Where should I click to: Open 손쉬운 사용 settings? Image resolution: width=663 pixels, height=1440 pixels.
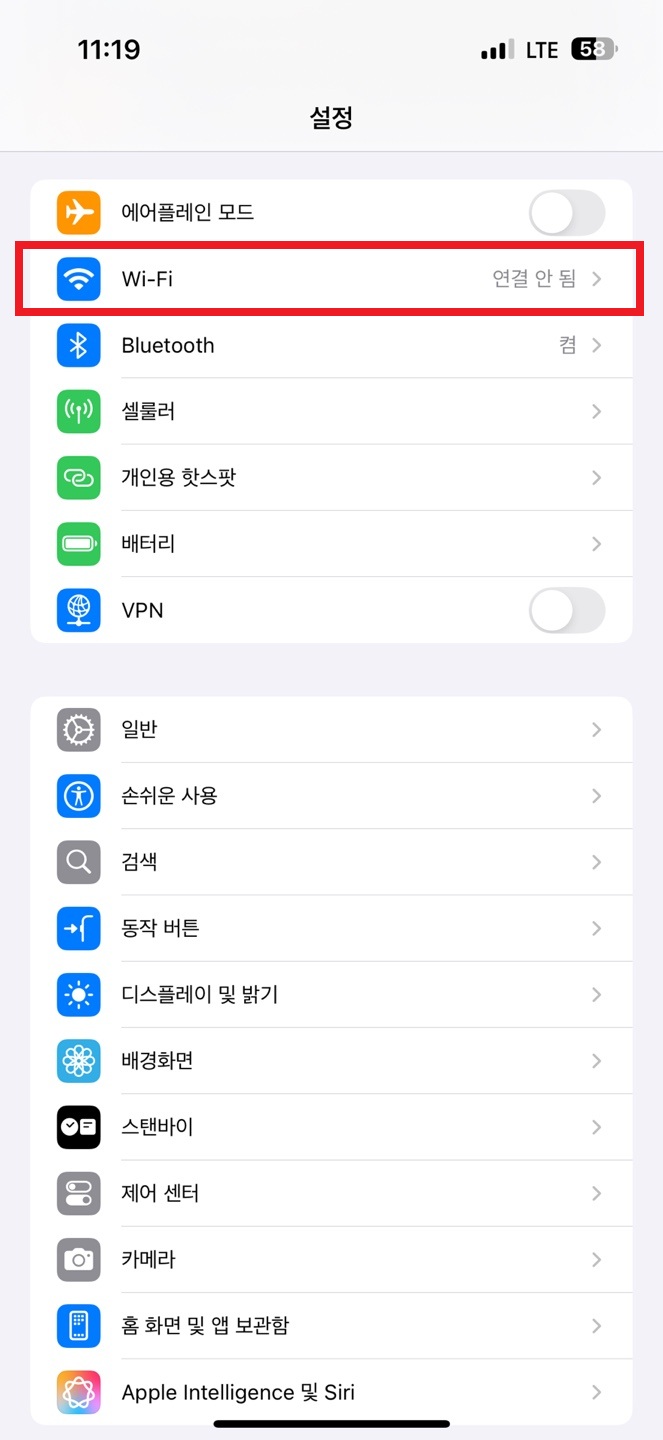(330, 796)
